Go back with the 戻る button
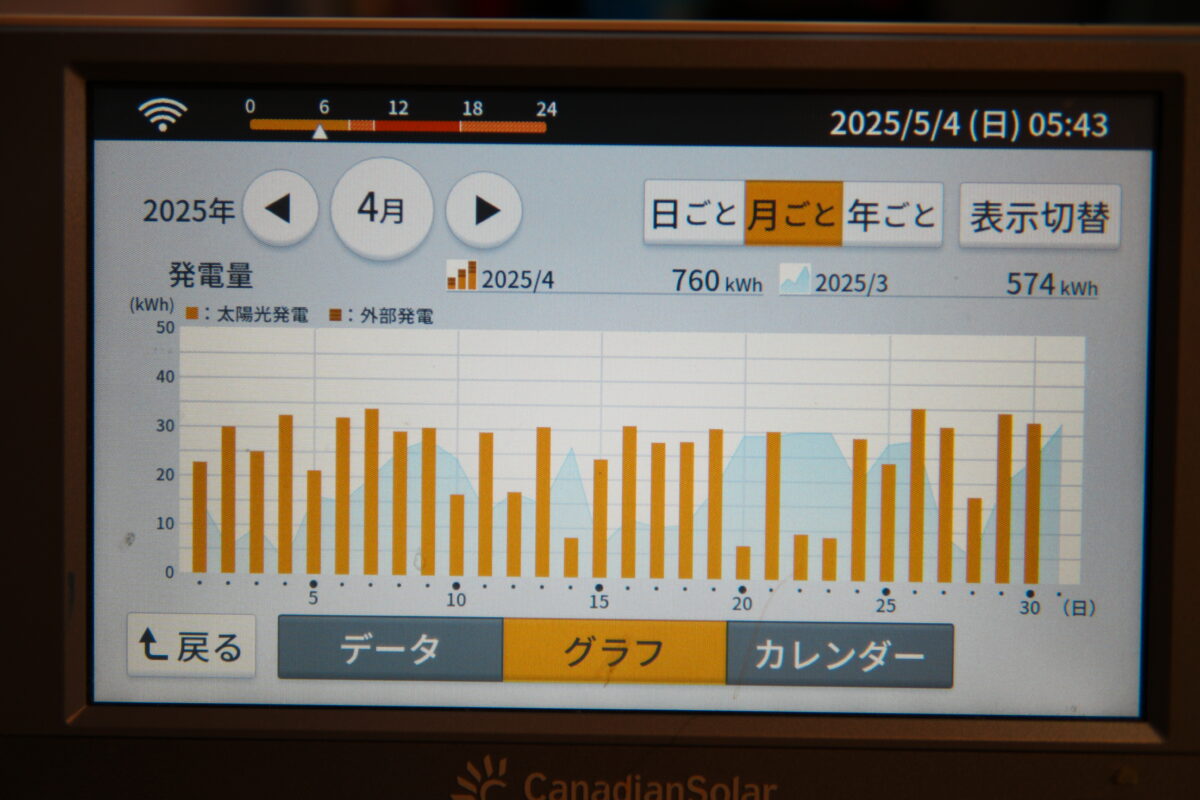Viewport: 1200px width, 800px height. [x=191, y=646]
